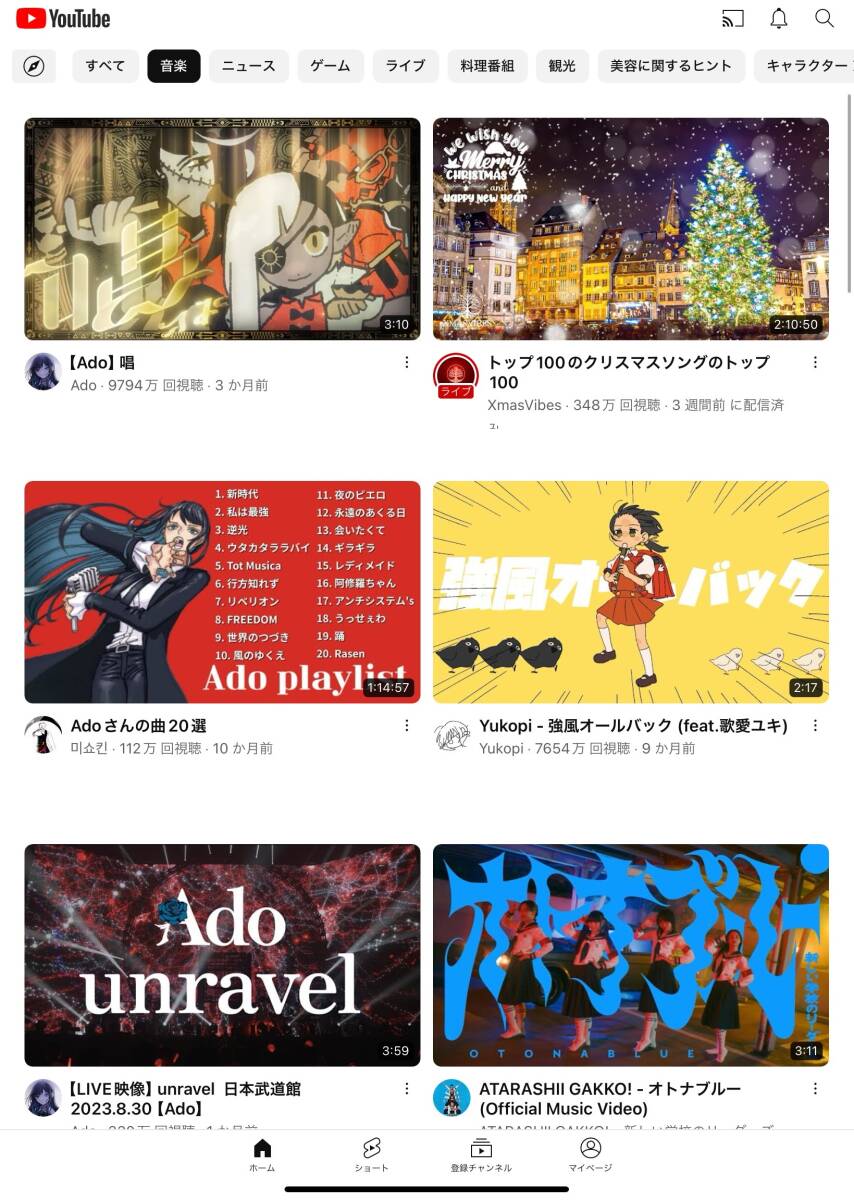This screenshot has height=1200, width=854.
Task: Open the トップ100のクリスマスソング live stream
Action: click(x=630, y=229)
